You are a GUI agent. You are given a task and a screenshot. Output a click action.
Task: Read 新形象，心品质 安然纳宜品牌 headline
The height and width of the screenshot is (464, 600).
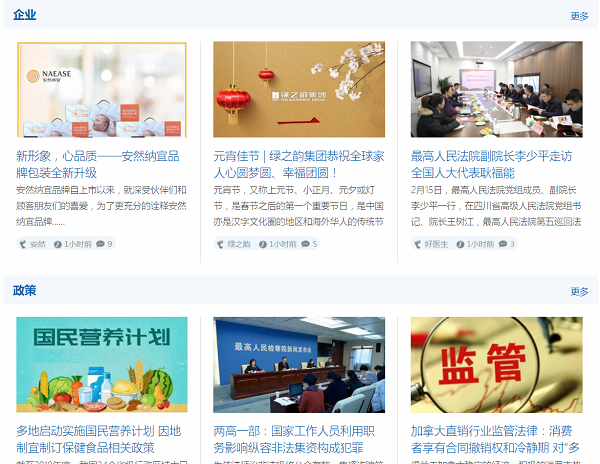(98, 164)
